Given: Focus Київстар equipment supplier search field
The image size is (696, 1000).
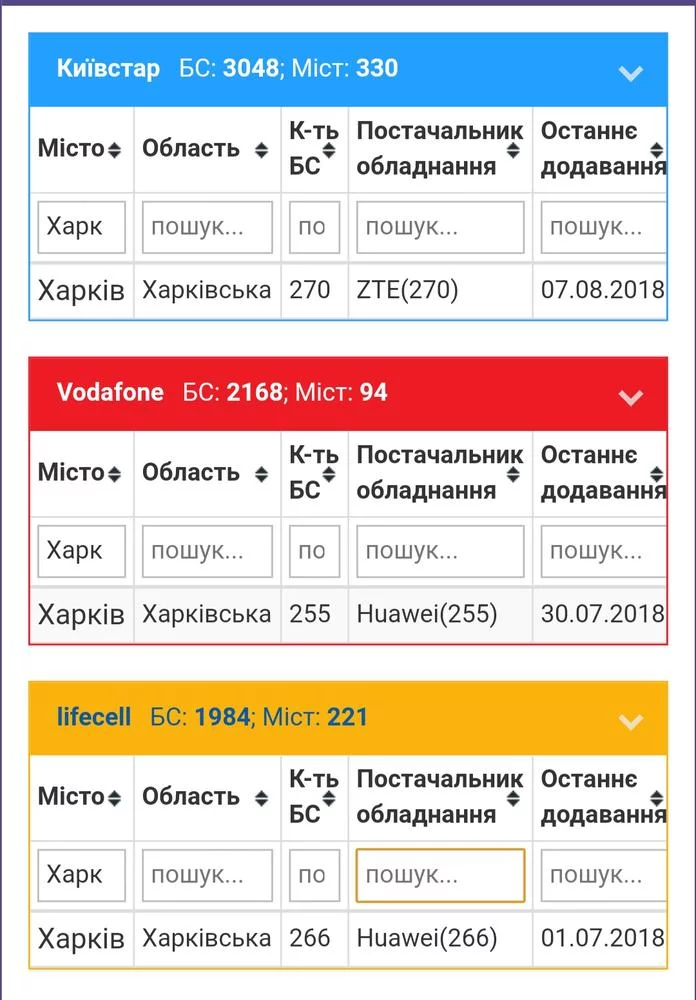Looking at the screenshot, I should [x=440, y=227].
